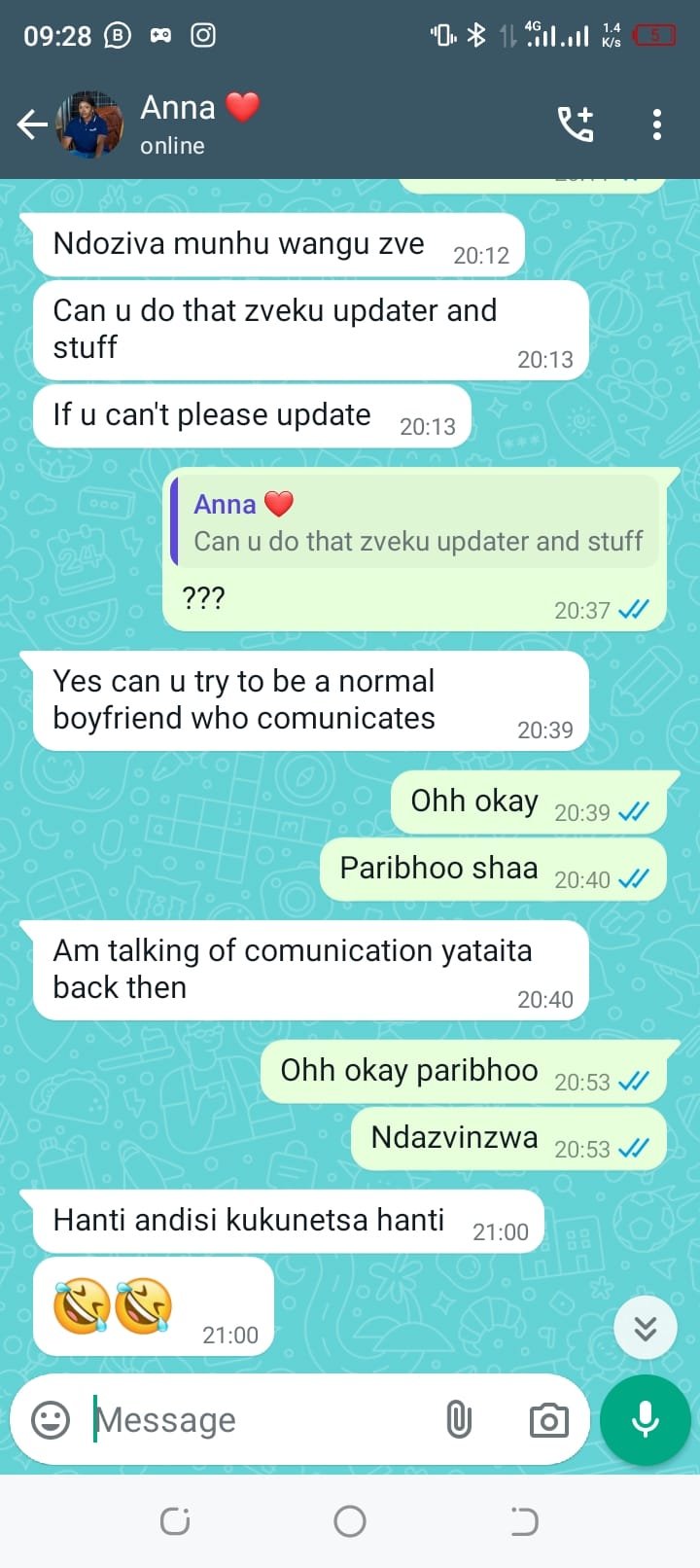Open Anna's profile photo
700x1568 pixels.
pos(89,125)
